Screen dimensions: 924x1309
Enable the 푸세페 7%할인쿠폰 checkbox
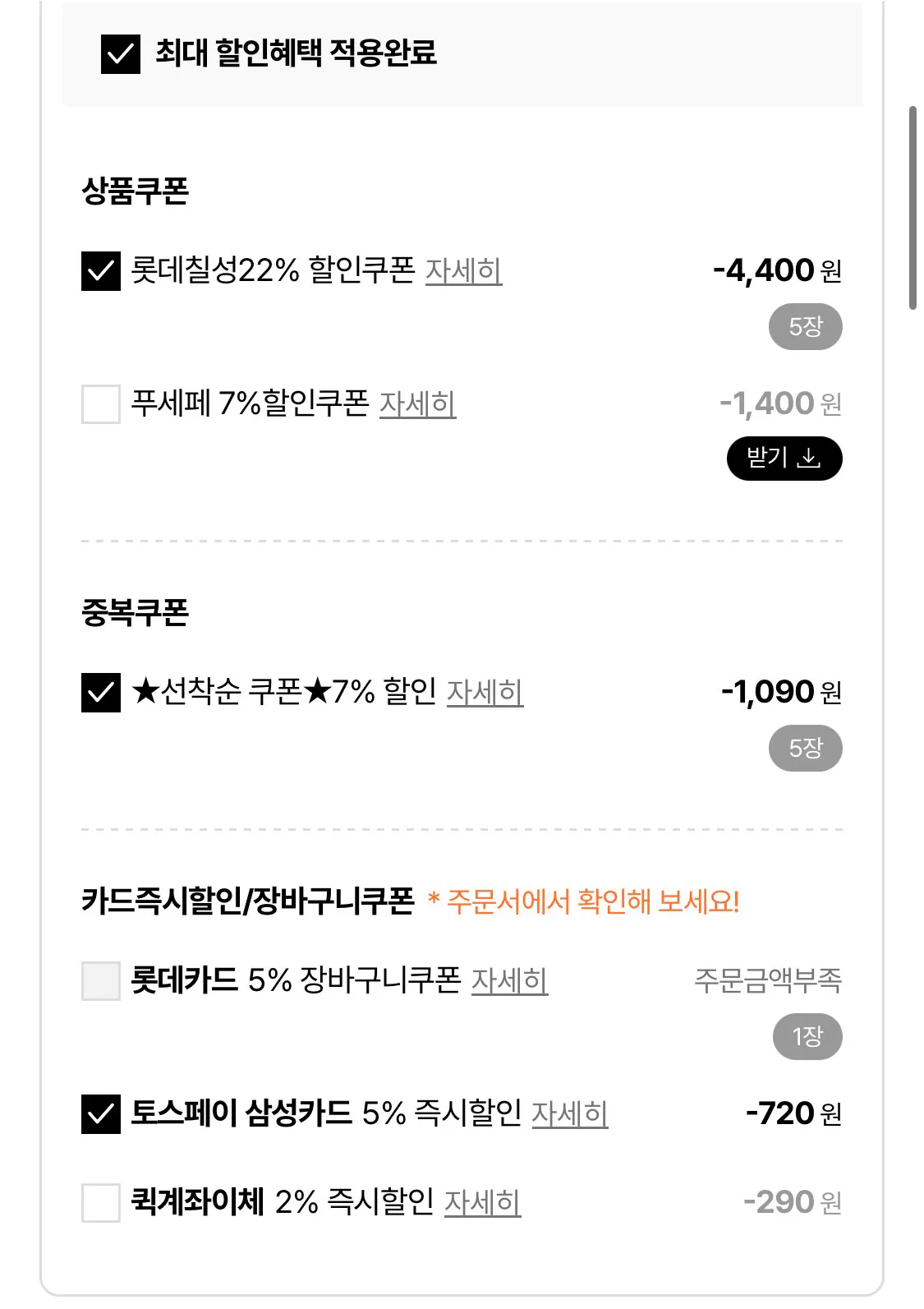pyautogui.click(x=100, y=403)
